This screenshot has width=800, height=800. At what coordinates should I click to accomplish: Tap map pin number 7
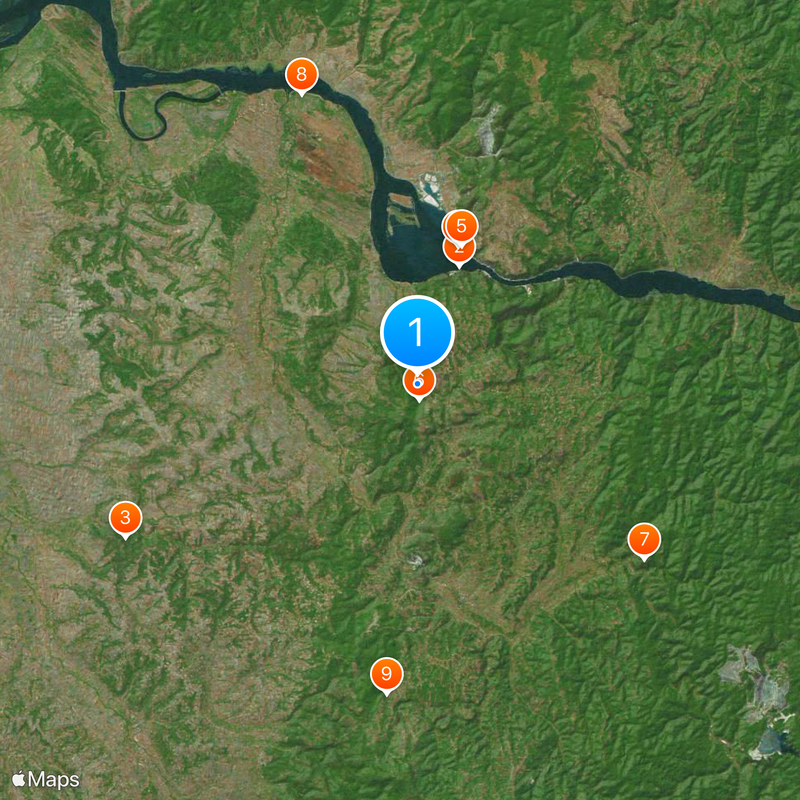coord(644,540)
